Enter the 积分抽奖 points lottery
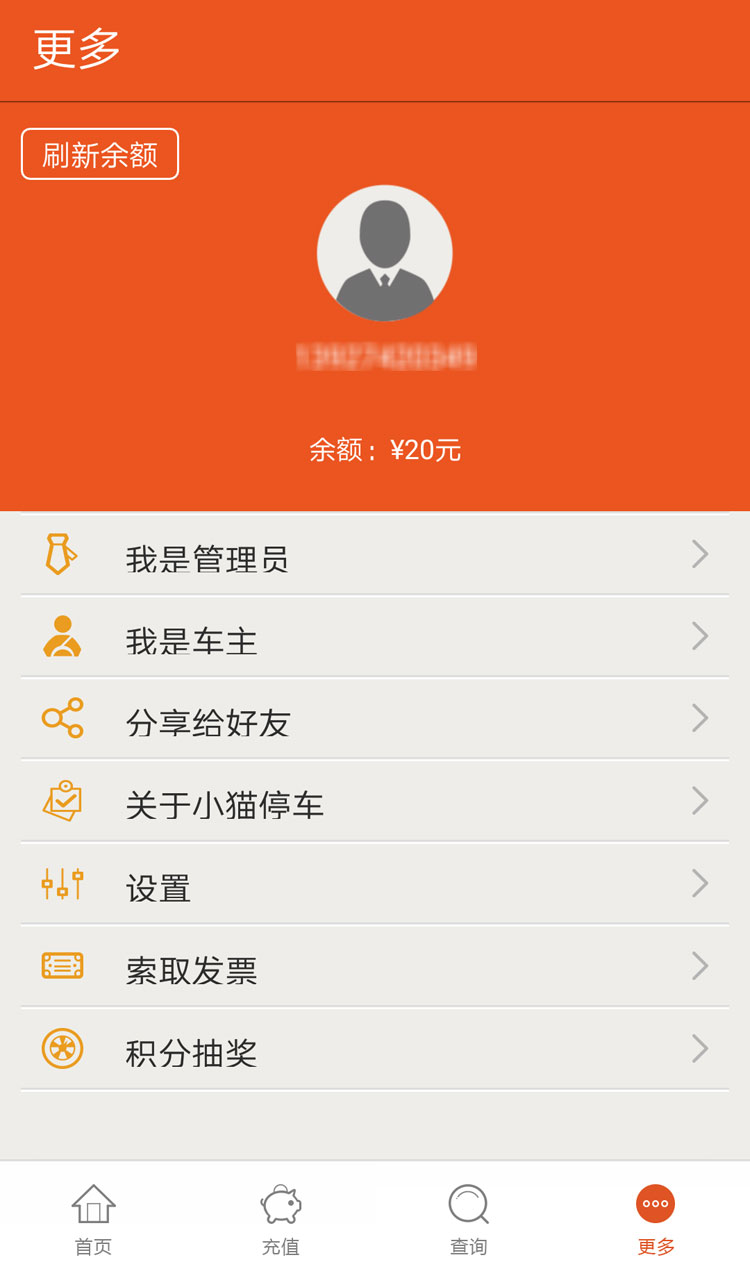Viewport: 750px width, 1278px height. point(375,1049)
